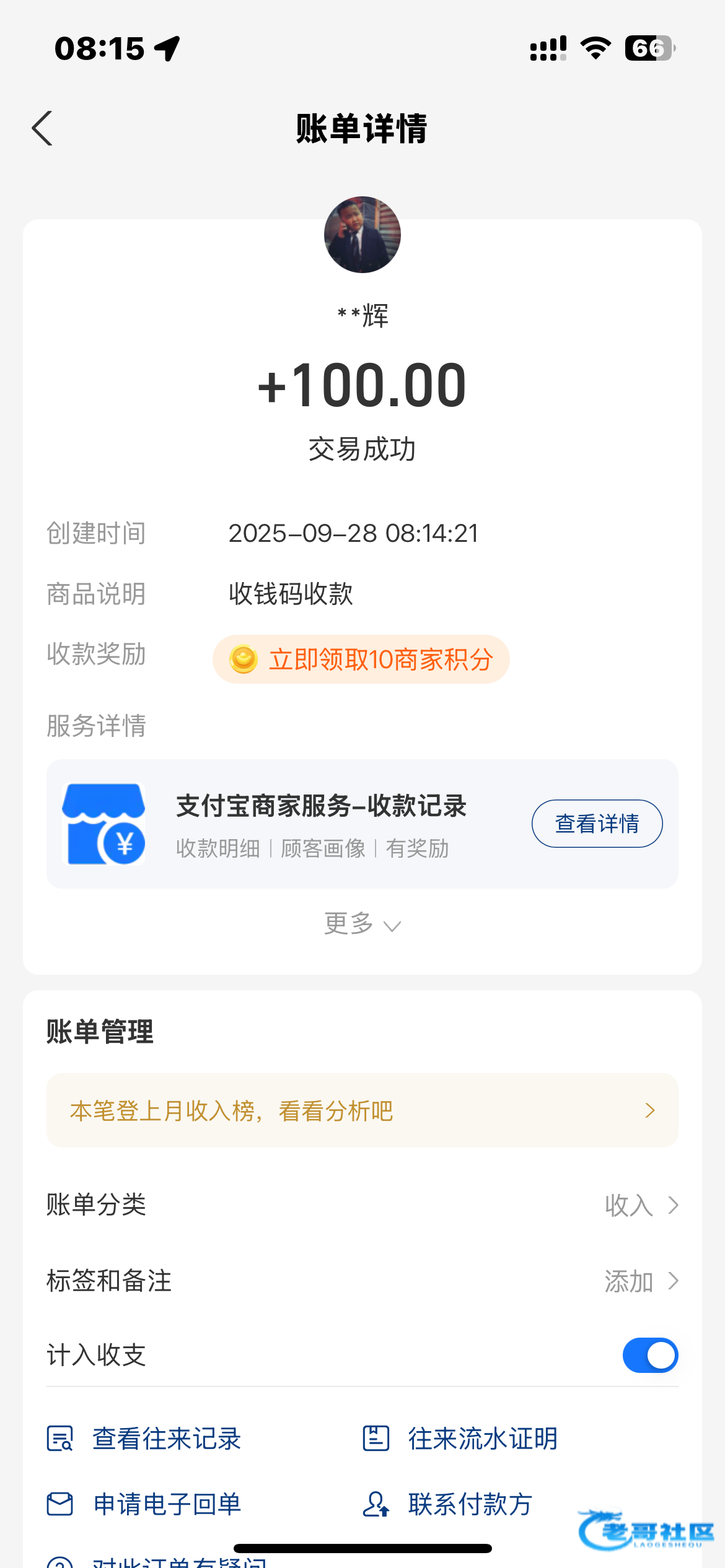Open 查看往来记录

coord(144,1438)
